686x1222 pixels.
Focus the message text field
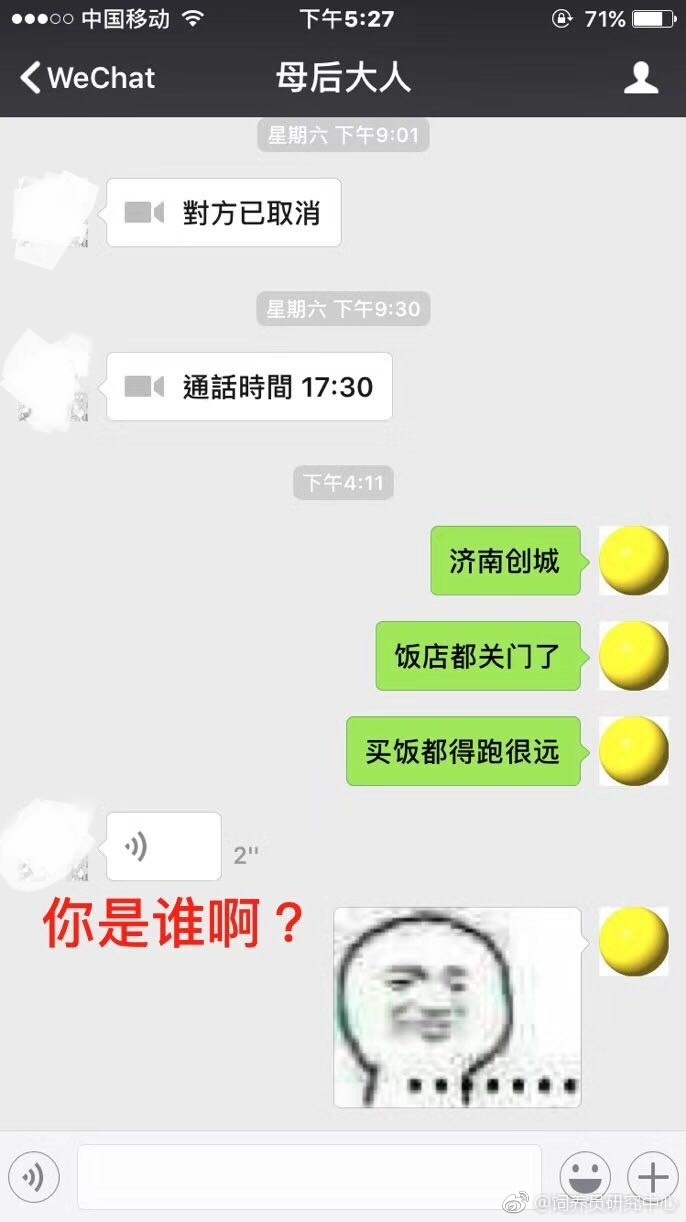tap(309, 1176)
